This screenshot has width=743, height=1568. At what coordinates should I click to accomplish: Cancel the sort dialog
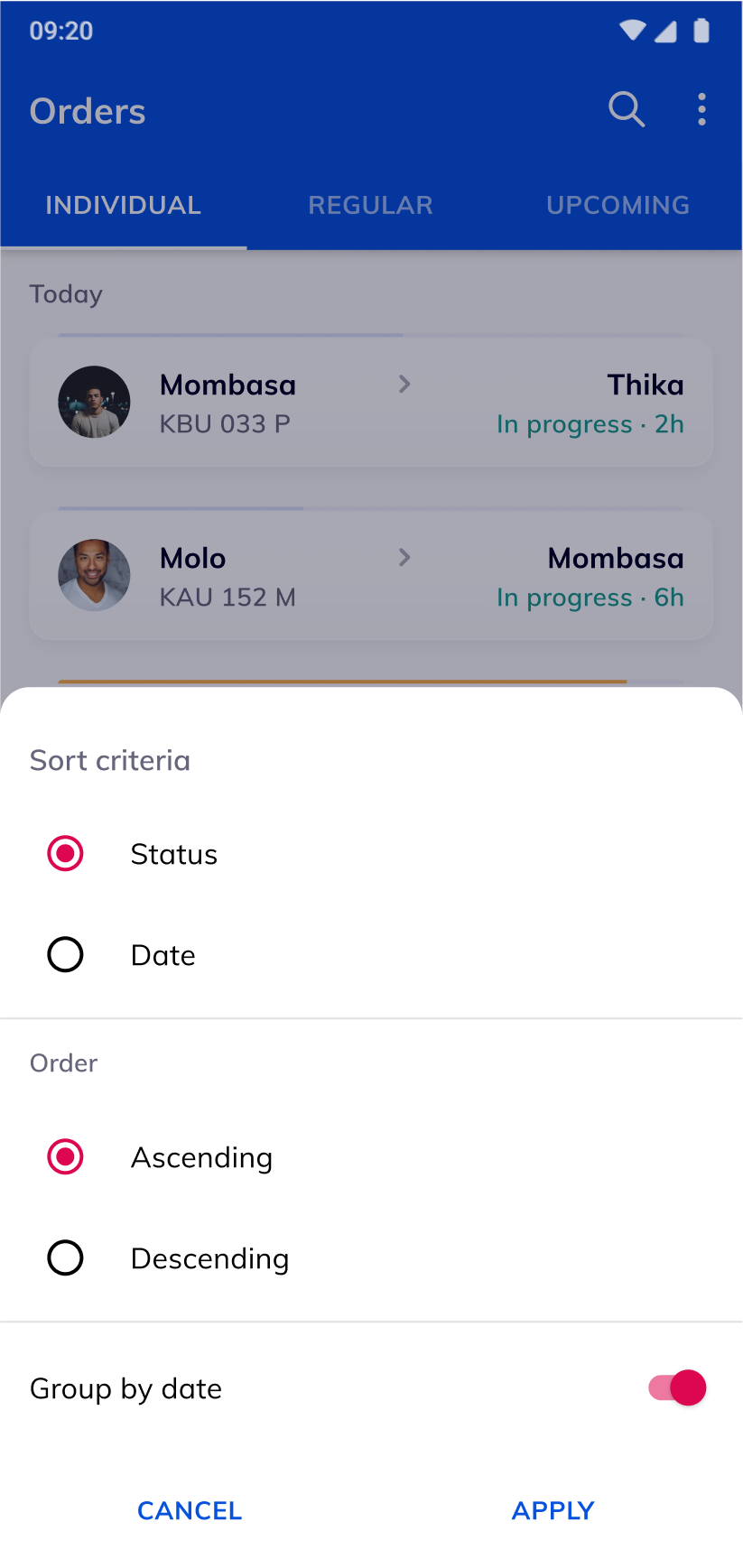(190, 1511)
